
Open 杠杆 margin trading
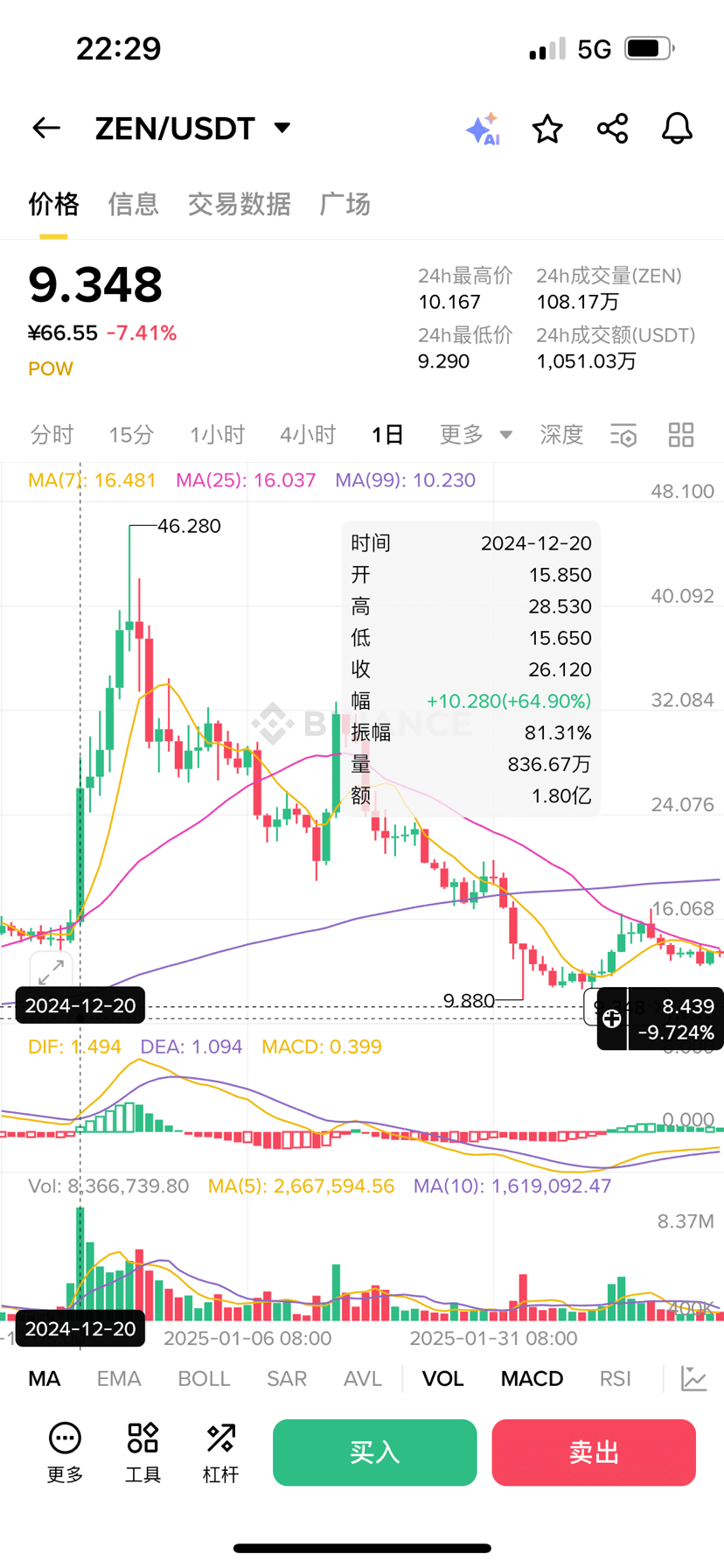[x=220, y=1452]
